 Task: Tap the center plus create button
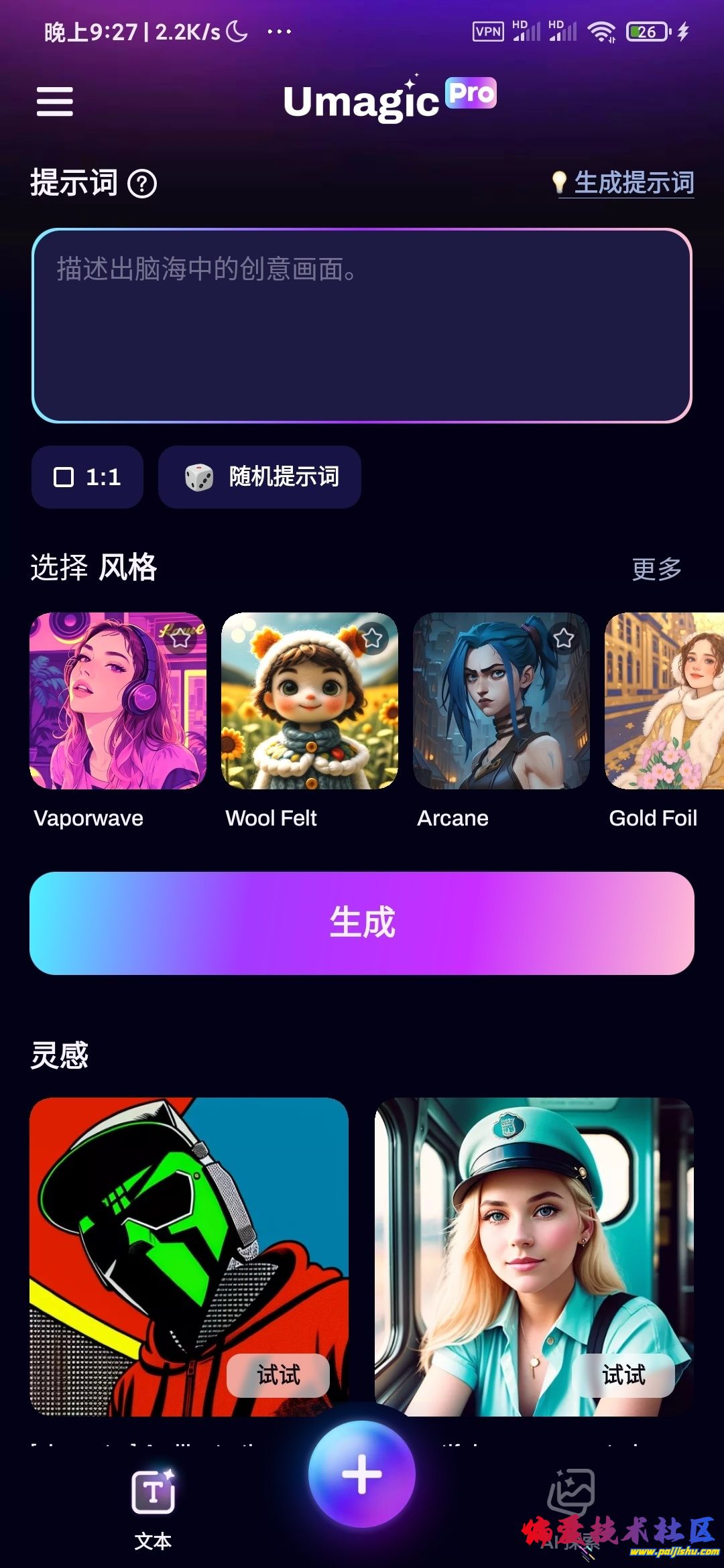pos(362,1474)
